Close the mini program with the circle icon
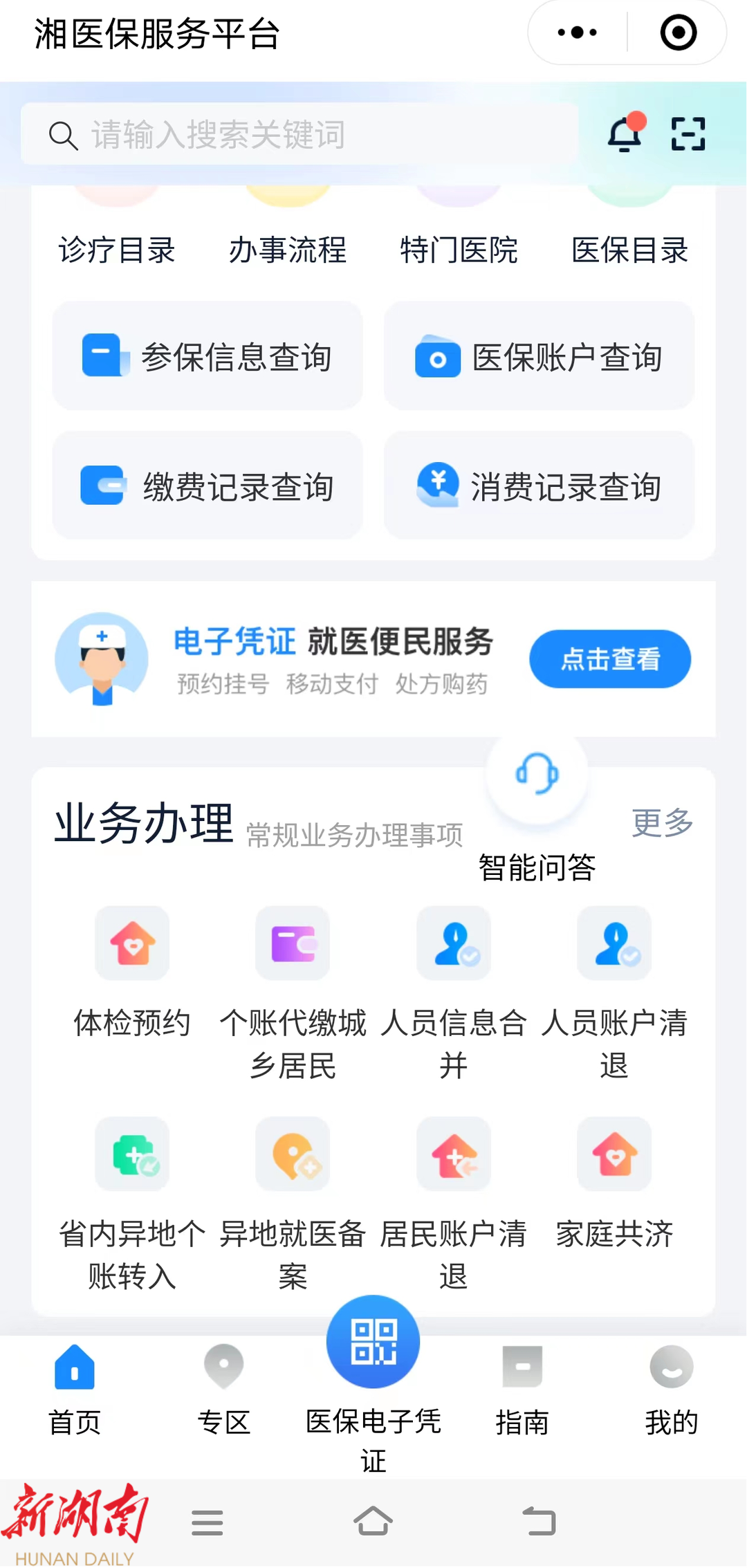Image resolution: width=747 pixels, height=1568 pixels. (x=678, y=33)
